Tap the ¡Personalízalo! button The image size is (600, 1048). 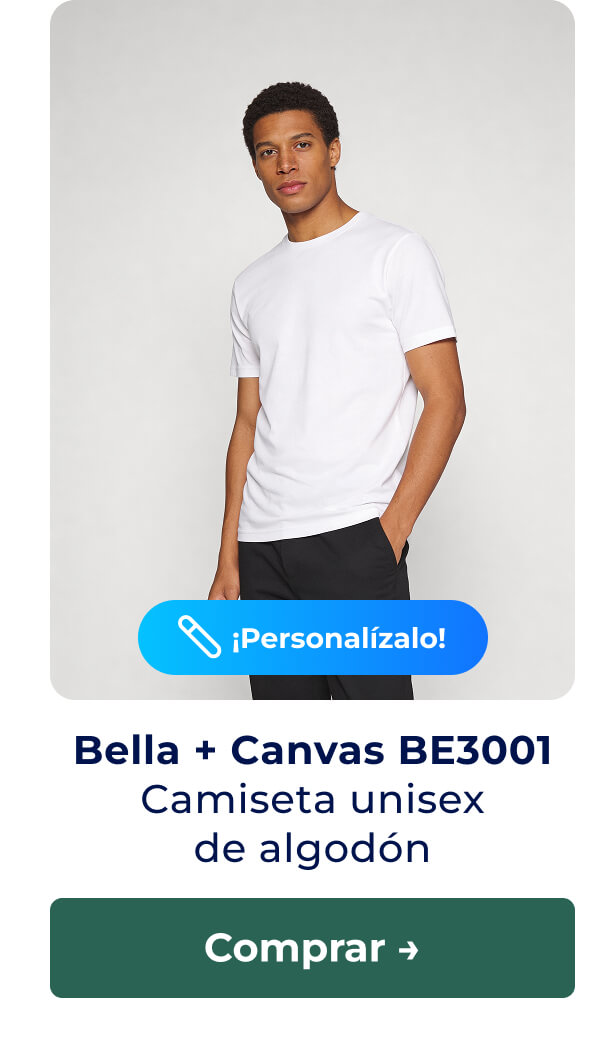click(x=312, y=638)
